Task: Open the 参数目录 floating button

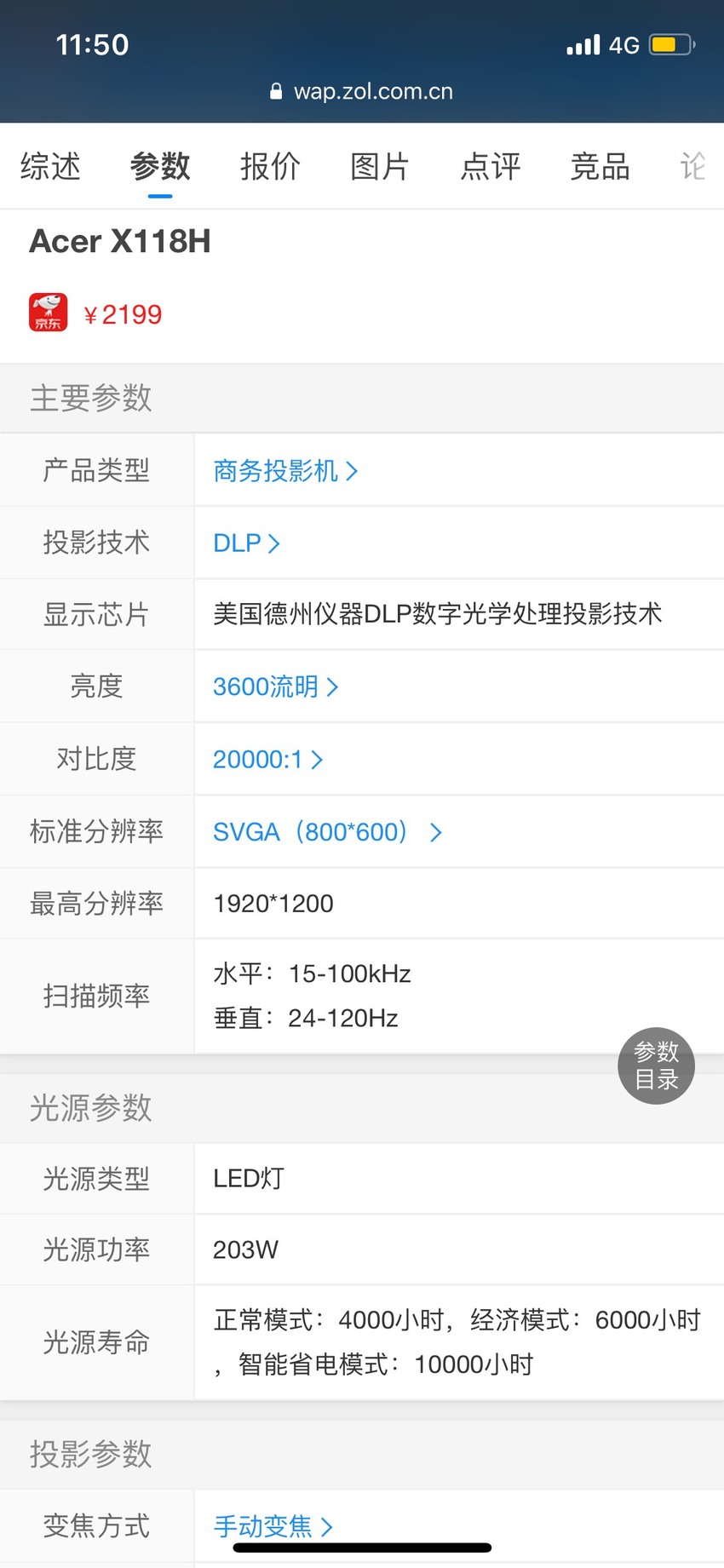Action: [x=656, y=1065]
